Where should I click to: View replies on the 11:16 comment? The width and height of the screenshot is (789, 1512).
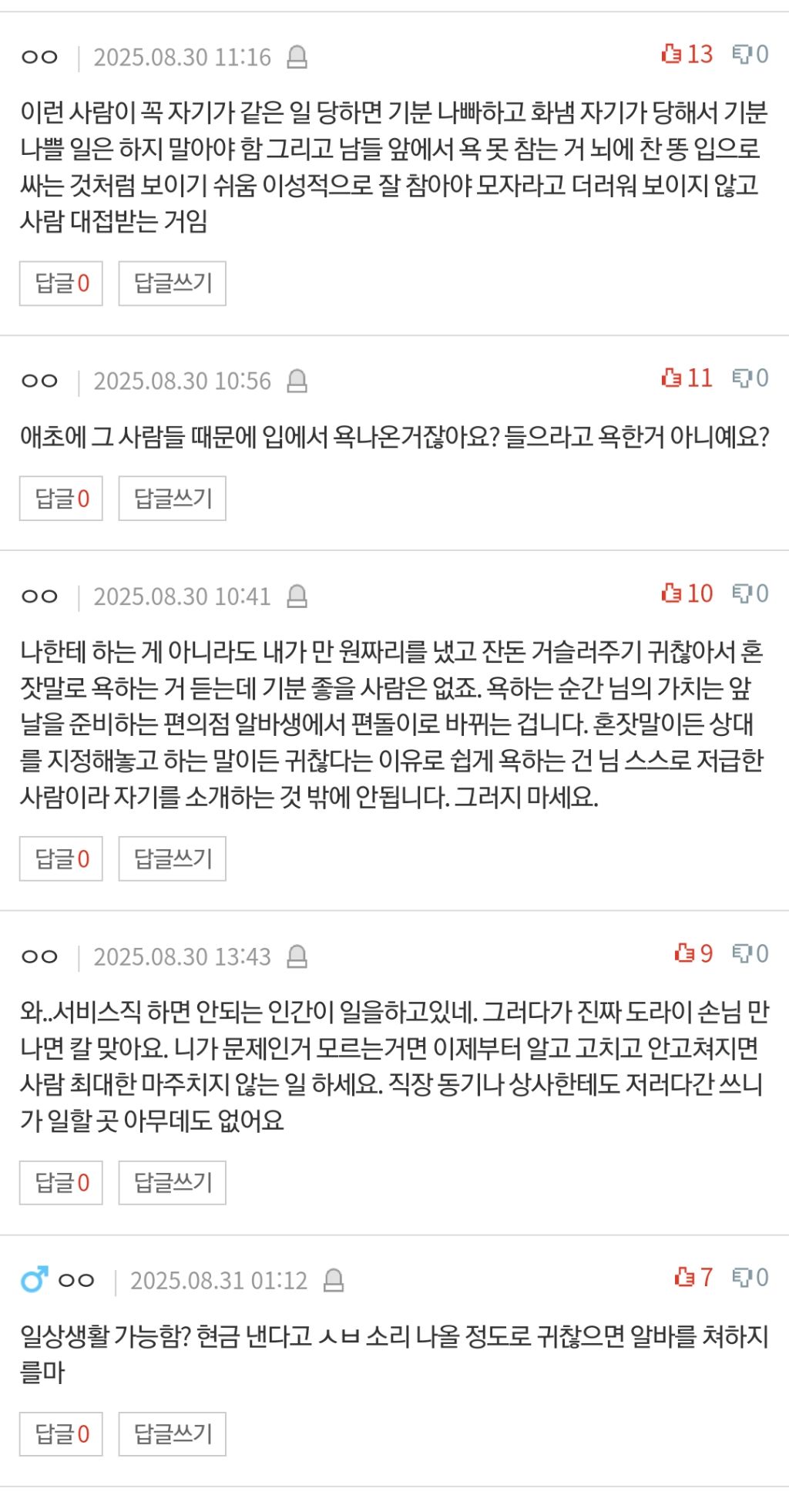click(61, 283)
